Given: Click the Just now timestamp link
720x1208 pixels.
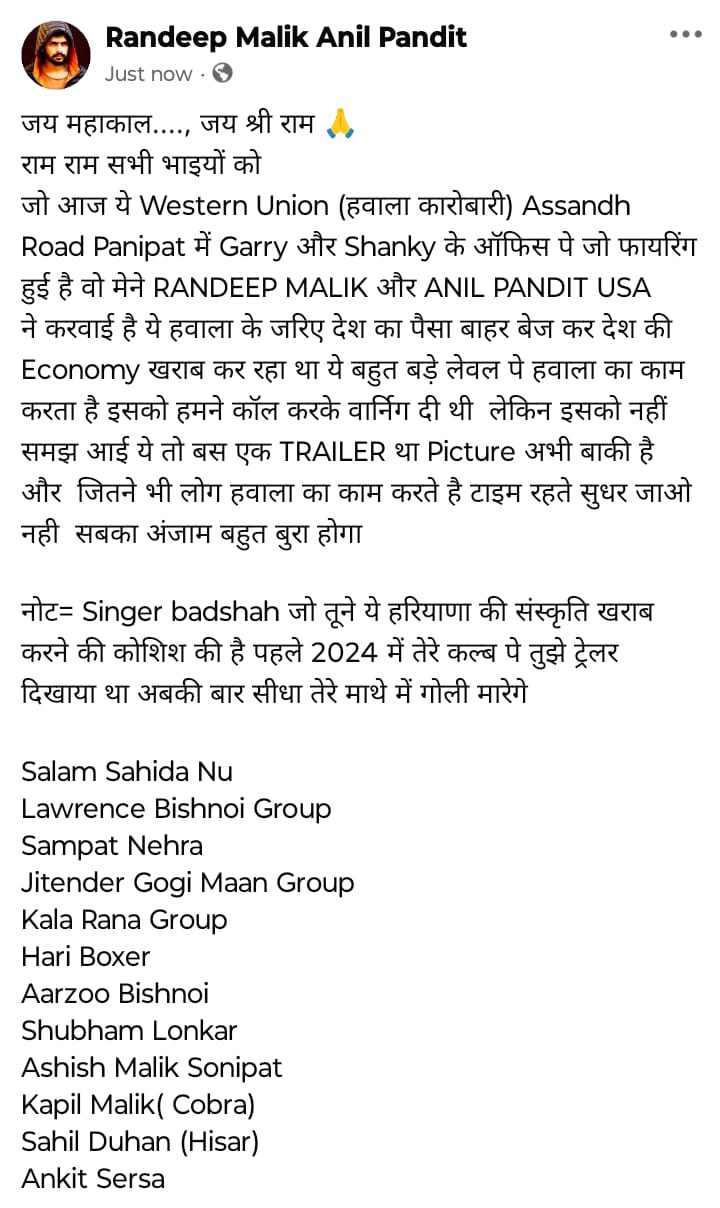Looking at the screenshot, I should [145, 73].
